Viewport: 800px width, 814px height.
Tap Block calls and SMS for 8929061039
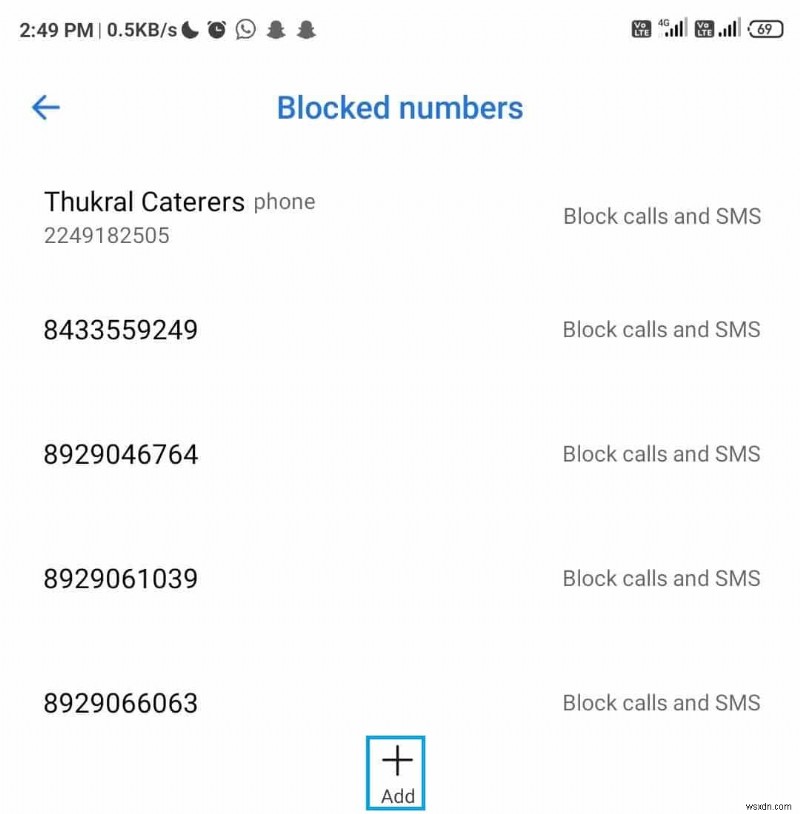click(661, 578)
